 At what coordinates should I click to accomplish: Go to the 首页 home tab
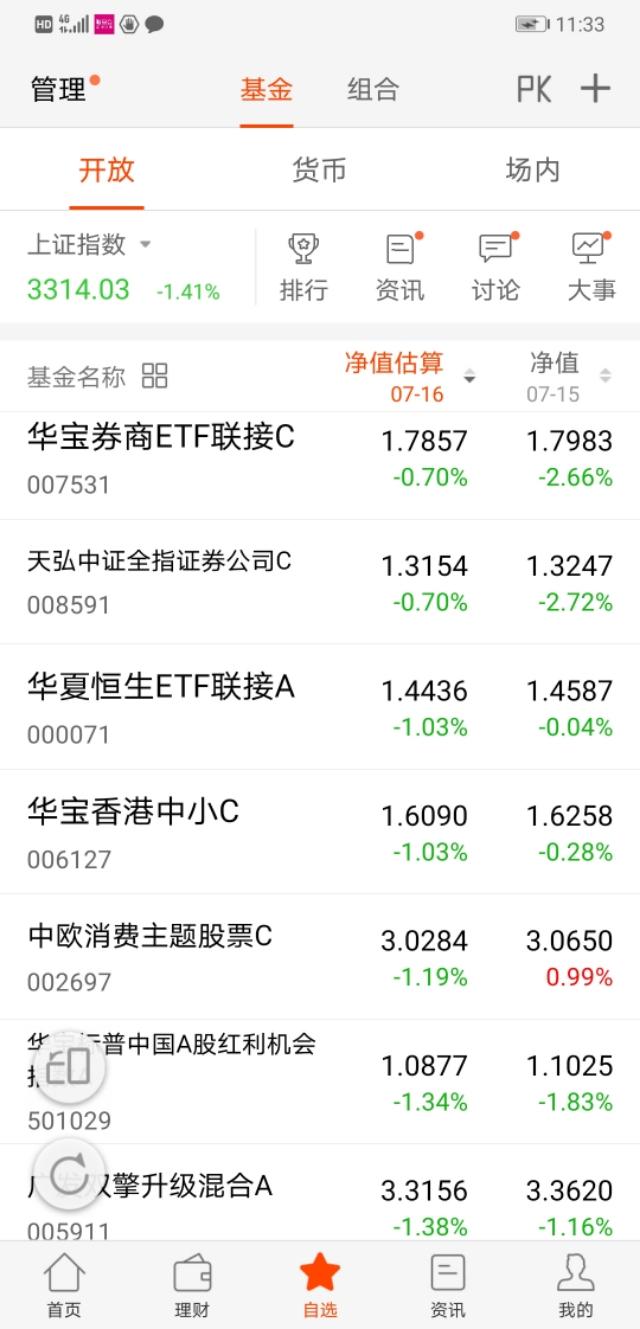point(64,1286)
